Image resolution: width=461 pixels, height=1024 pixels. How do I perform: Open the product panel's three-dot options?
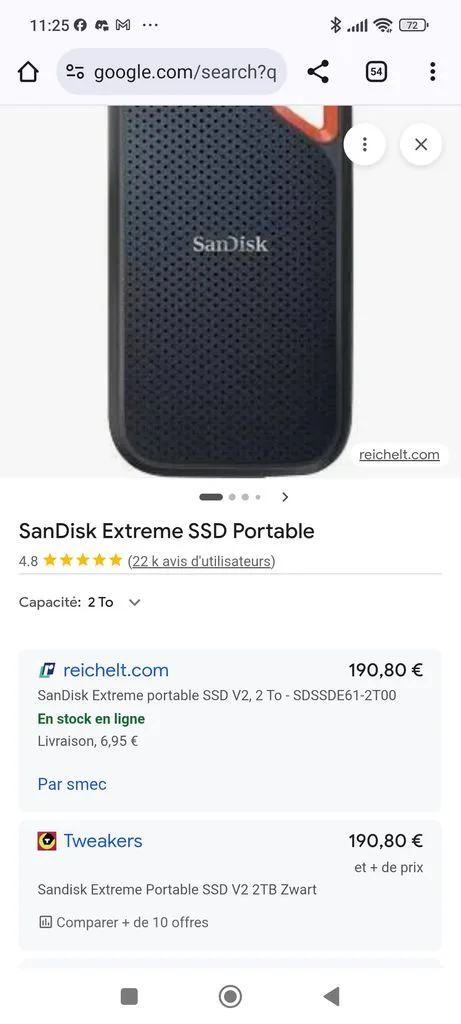[364, 144]
